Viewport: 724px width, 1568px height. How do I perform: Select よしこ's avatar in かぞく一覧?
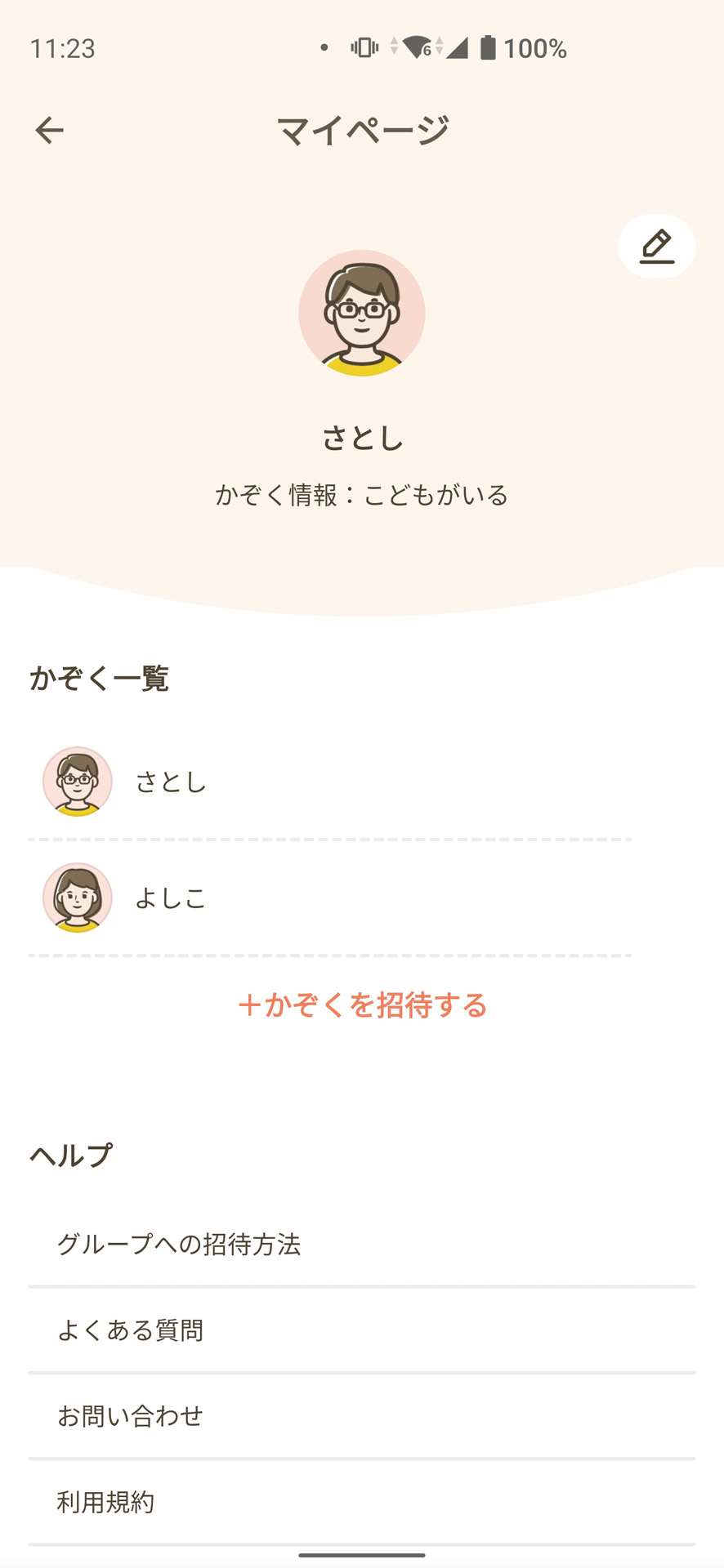tap(77, 898)
